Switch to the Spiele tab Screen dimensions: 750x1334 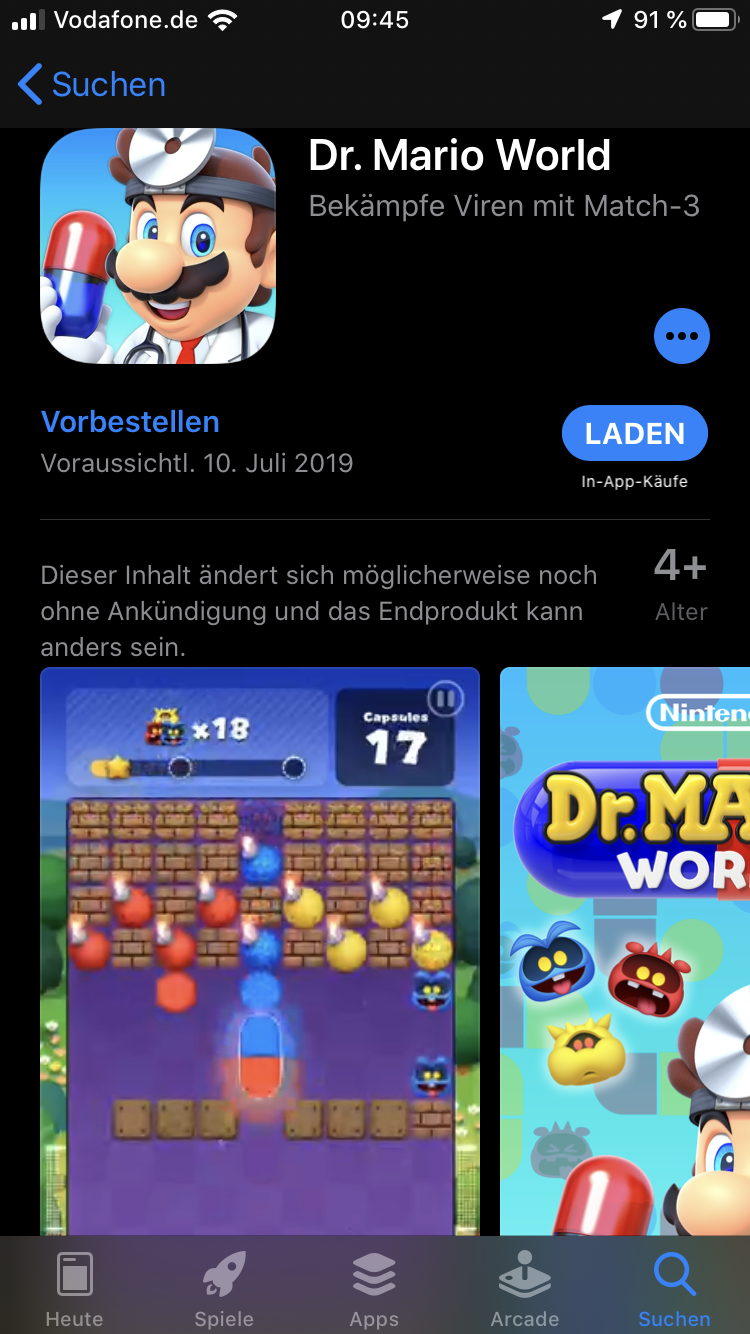pyautogui.click(x=224, y=1290)
